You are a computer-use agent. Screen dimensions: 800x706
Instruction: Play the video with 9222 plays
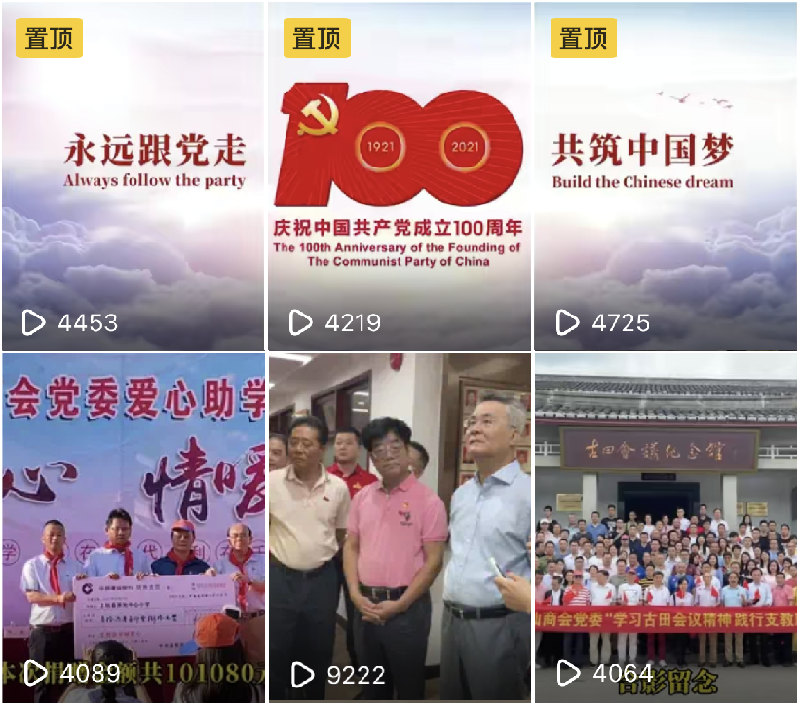pyautogui.click(x=399, y=527)
